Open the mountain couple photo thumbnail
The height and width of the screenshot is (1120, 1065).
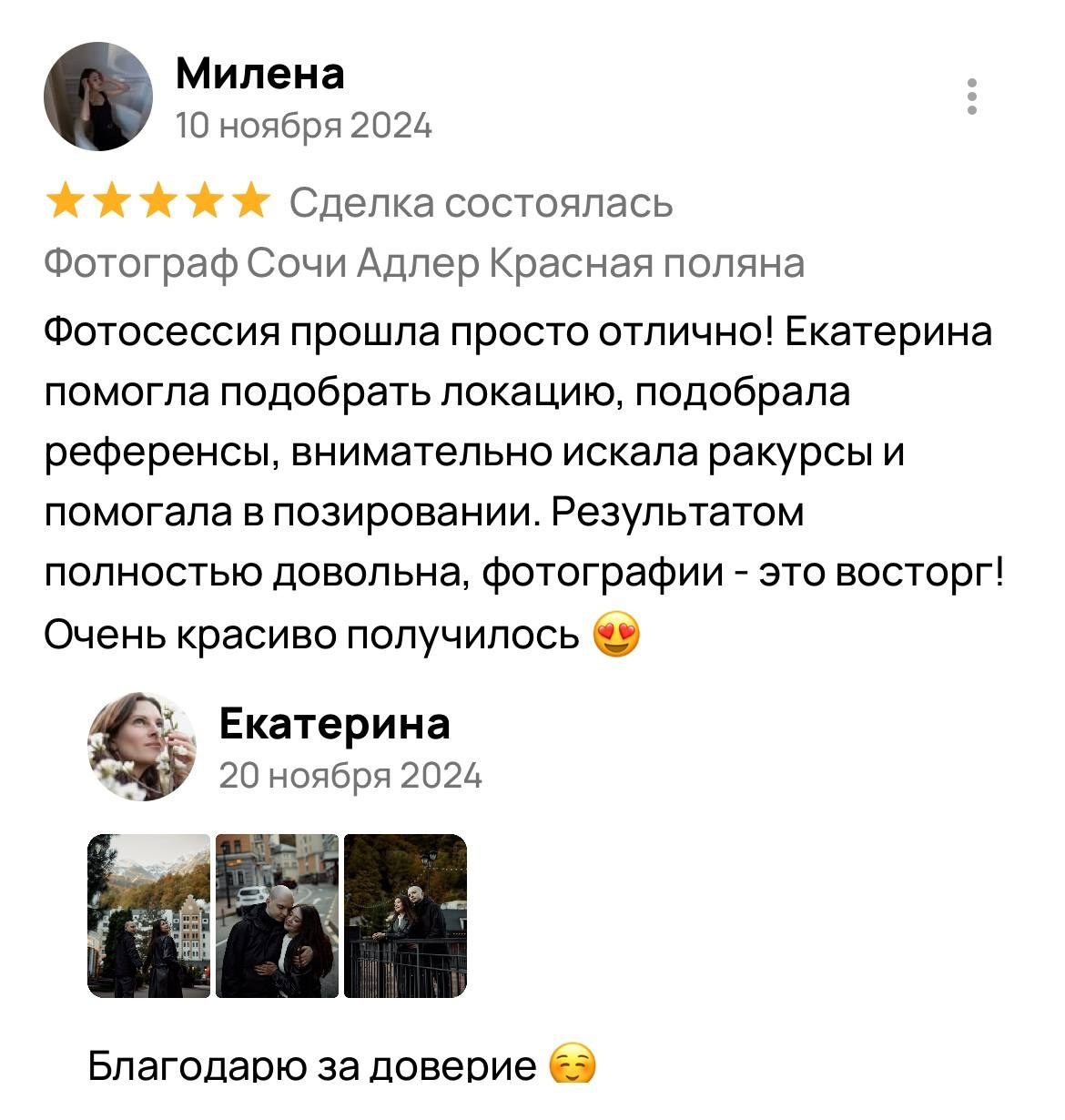(x=147, y=920)
